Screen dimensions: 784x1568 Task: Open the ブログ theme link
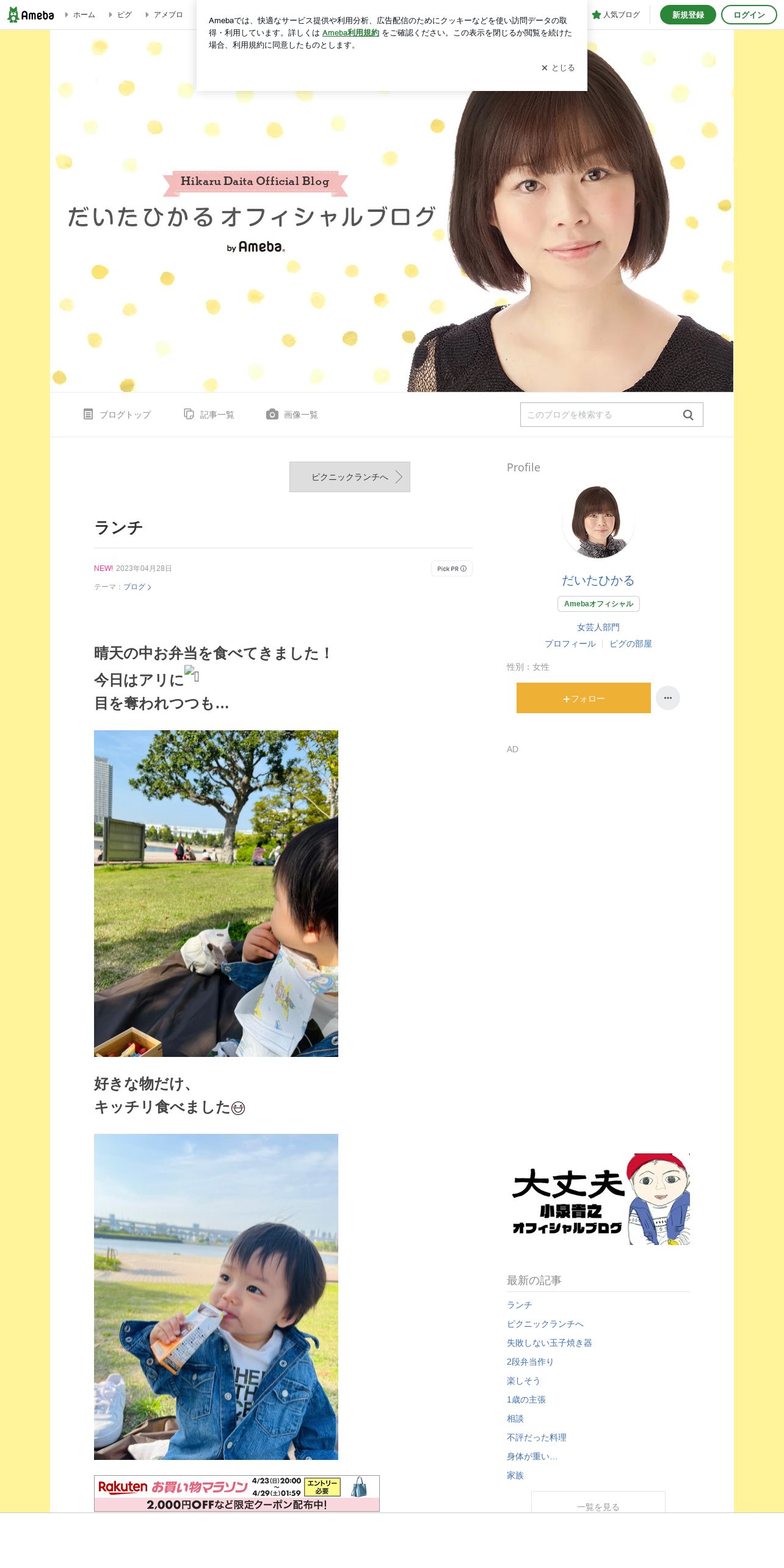point(137,587)
